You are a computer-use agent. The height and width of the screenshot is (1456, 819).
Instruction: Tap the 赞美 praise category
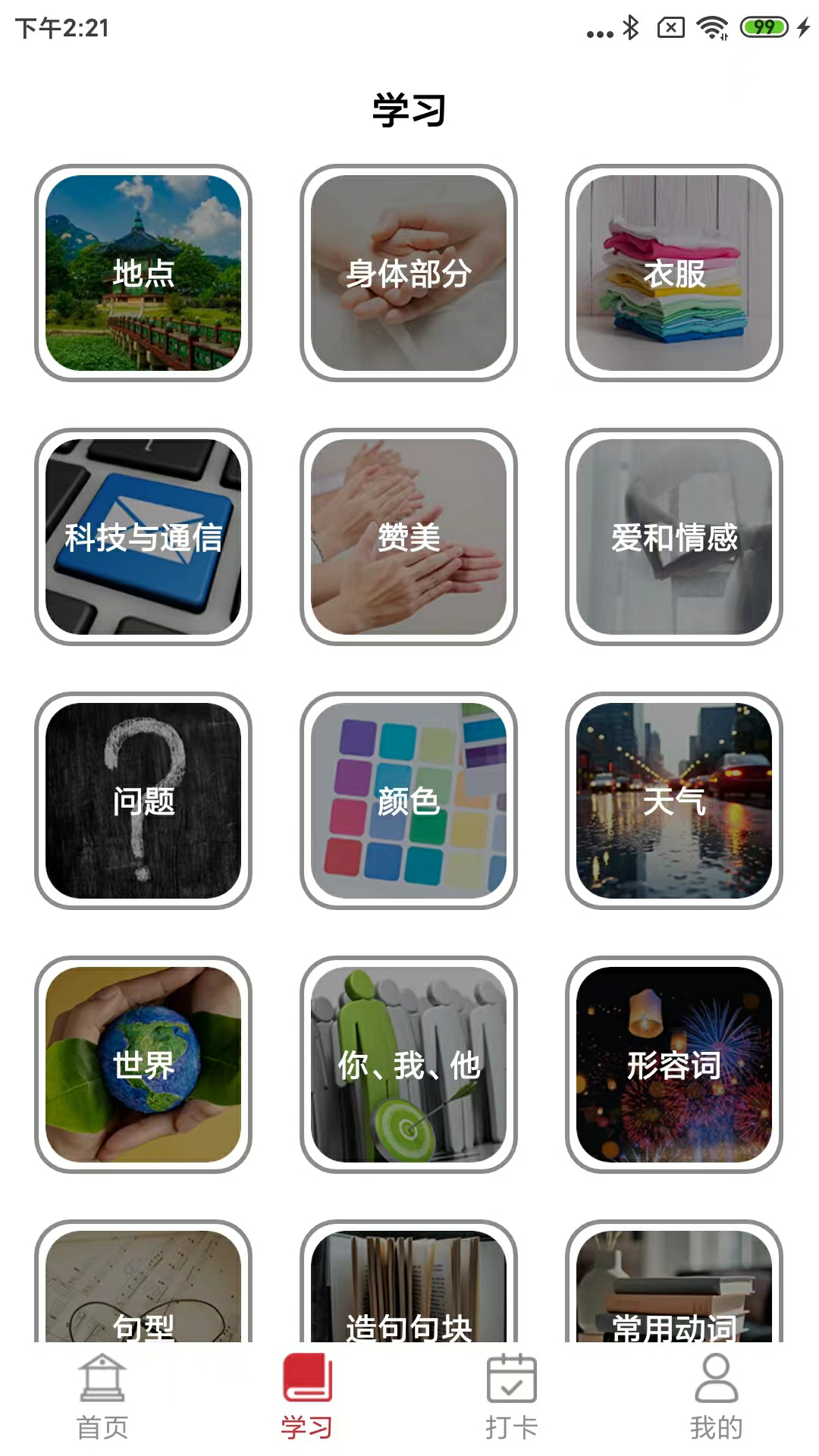[409, 538]
